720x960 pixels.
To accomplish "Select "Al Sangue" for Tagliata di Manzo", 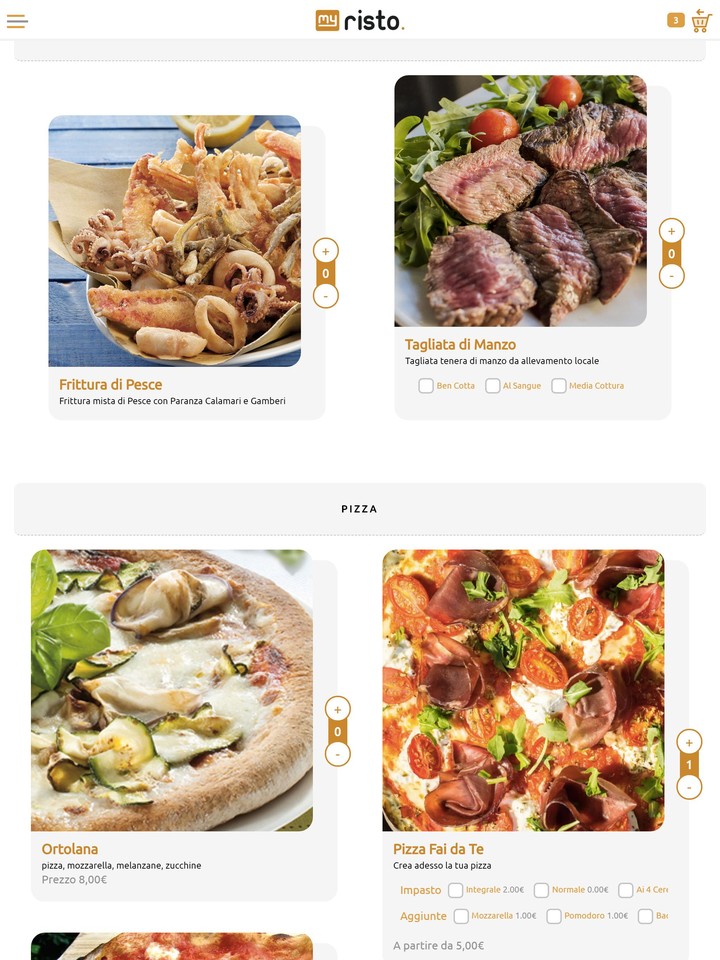I will pyautogui.click(x=493, y=385).
